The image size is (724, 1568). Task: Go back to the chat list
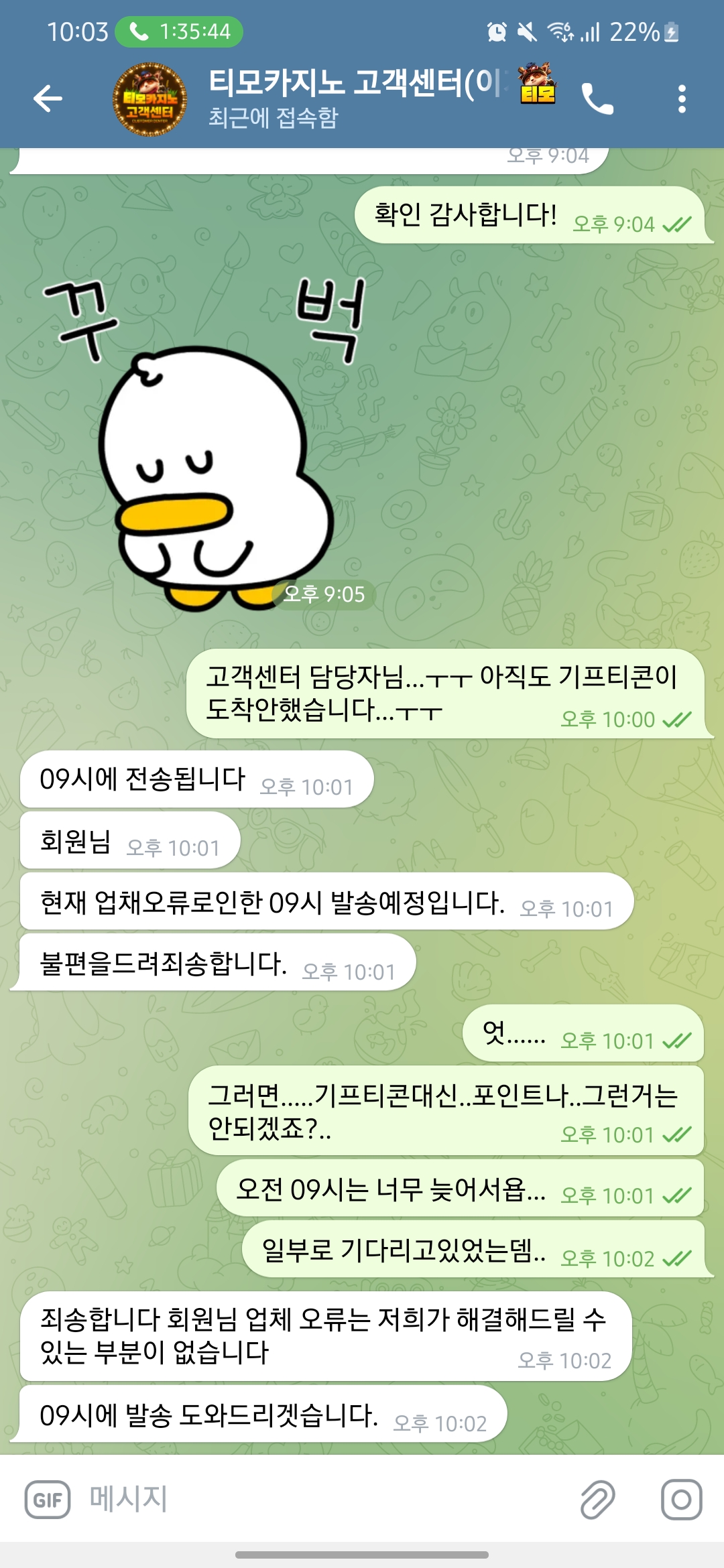tap(48, 99)
